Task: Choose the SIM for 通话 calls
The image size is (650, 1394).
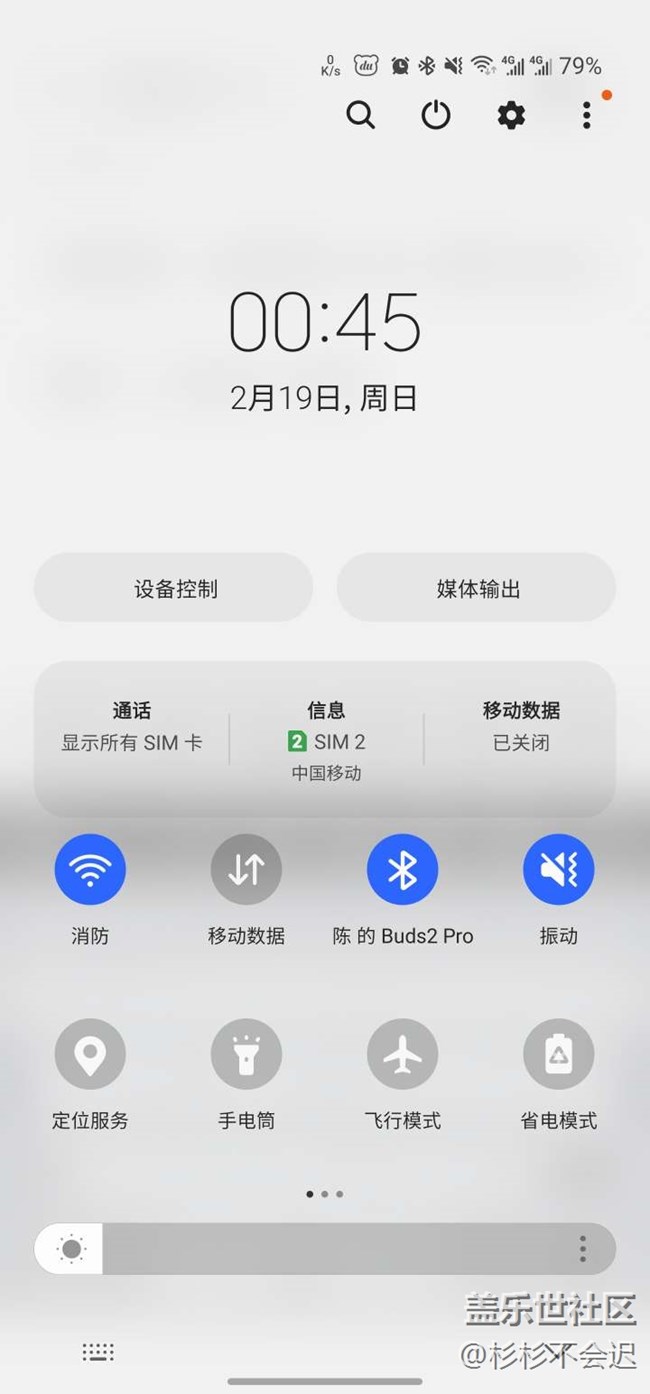Action: (132, 727)
